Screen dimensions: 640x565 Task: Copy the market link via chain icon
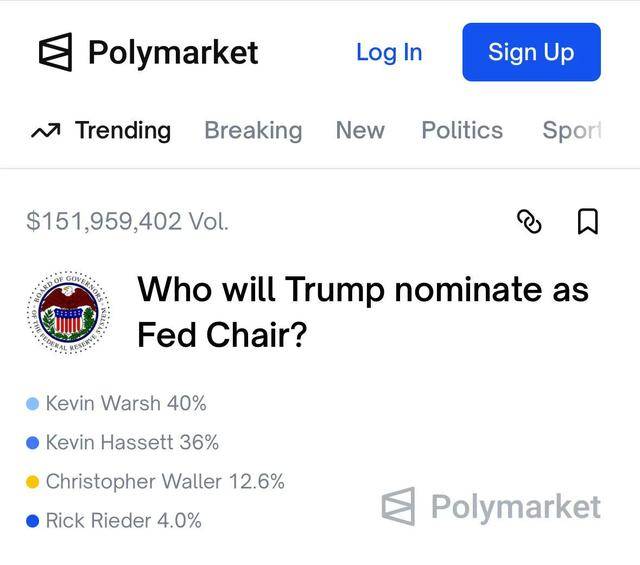529,221
